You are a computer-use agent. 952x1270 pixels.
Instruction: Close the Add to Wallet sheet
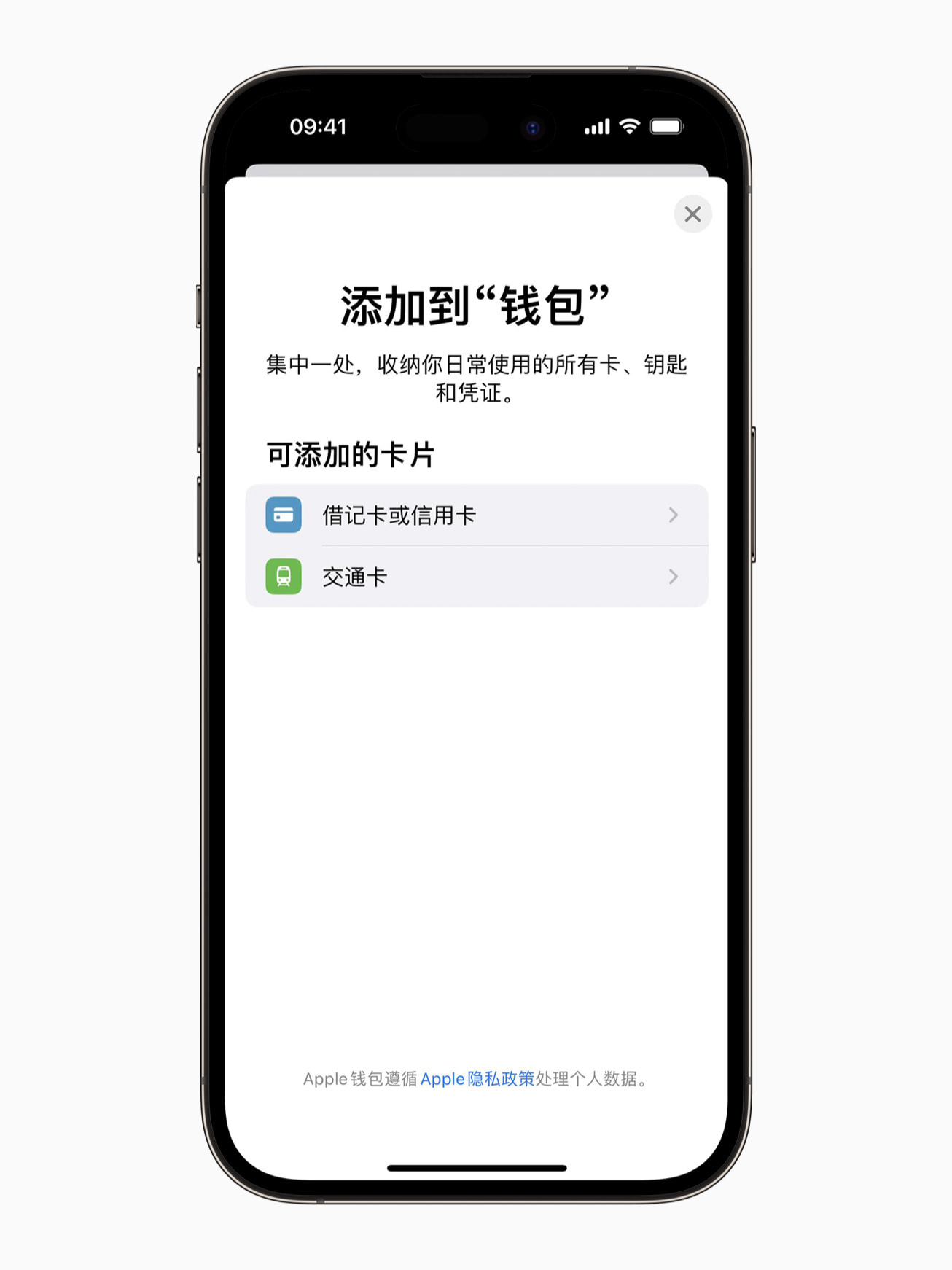tap(692, 214)
